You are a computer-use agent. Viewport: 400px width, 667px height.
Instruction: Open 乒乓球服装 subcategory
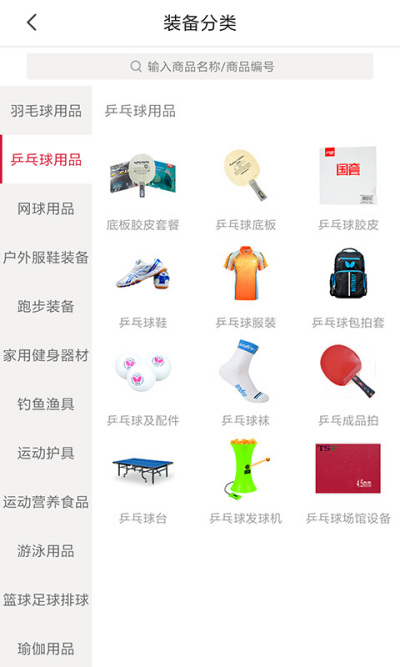pos(246,287)
